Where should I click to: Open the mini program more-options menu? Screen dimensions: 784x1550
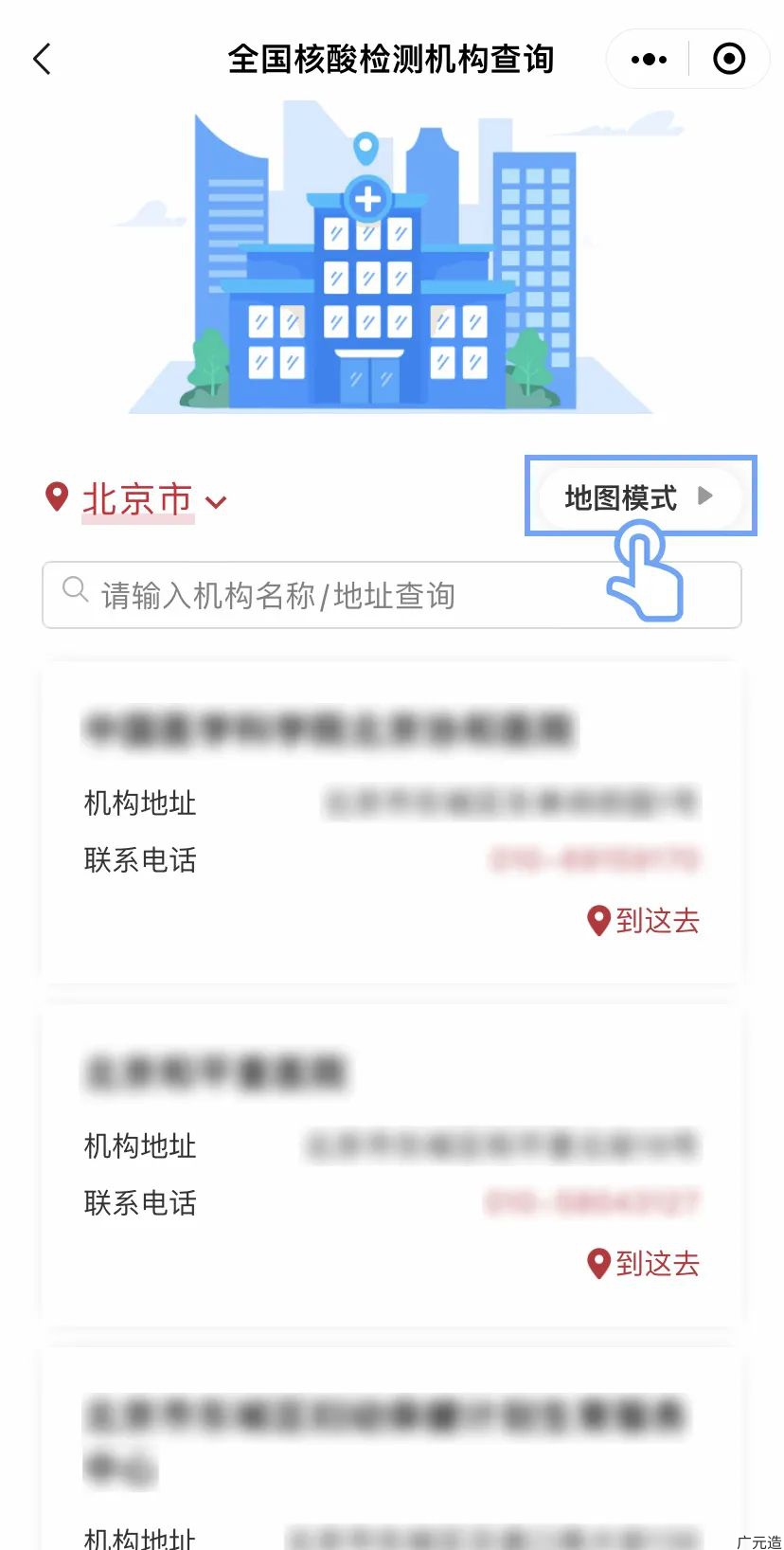(x=649, y=60)
